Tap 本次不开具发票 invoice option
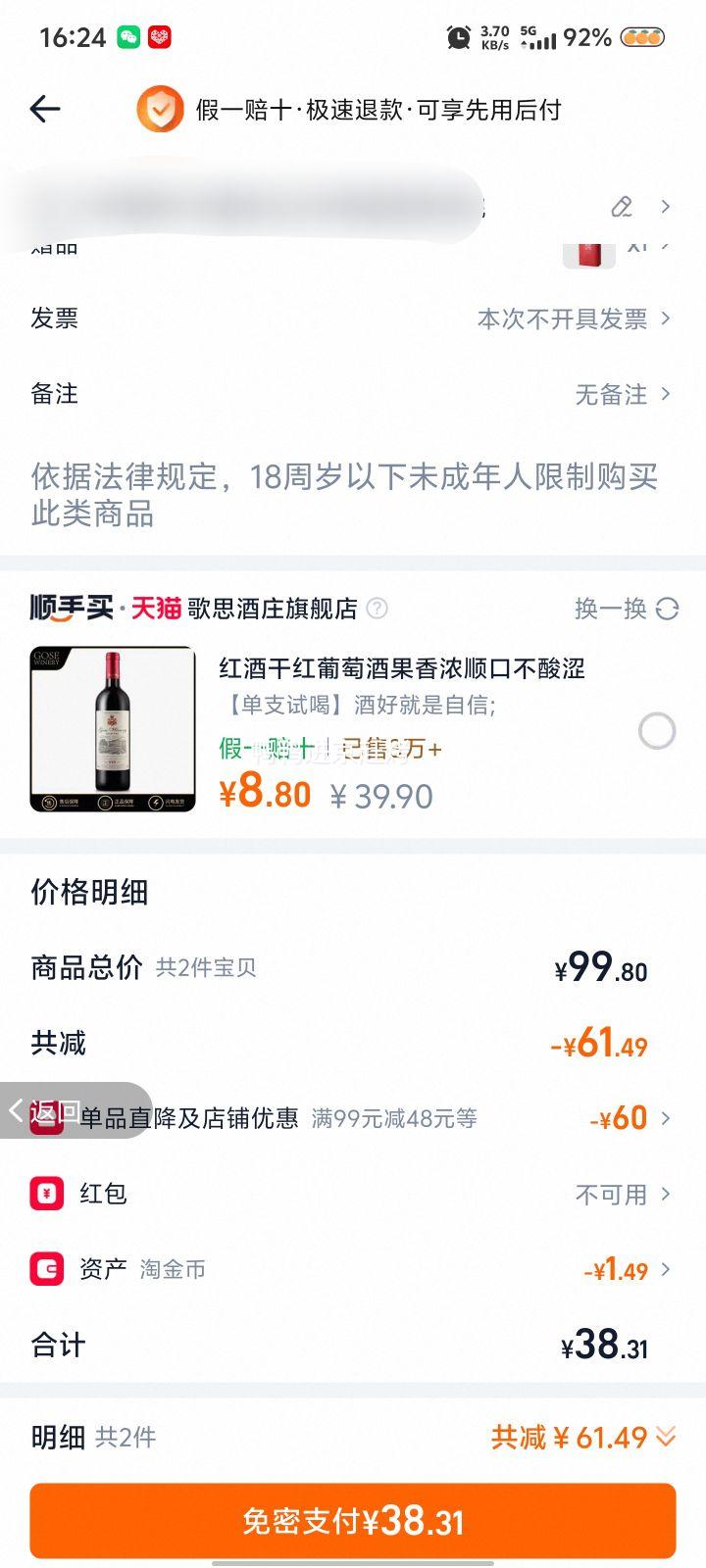This screenshot has width=706, height=1568. (x=561, y=318)
